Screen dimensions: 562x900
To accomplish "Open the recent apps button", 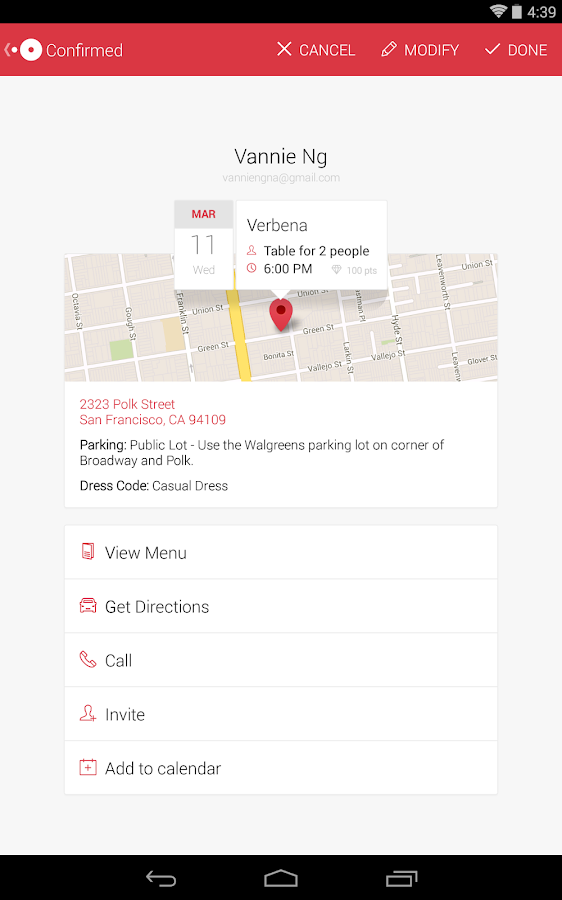I will 401,878.
